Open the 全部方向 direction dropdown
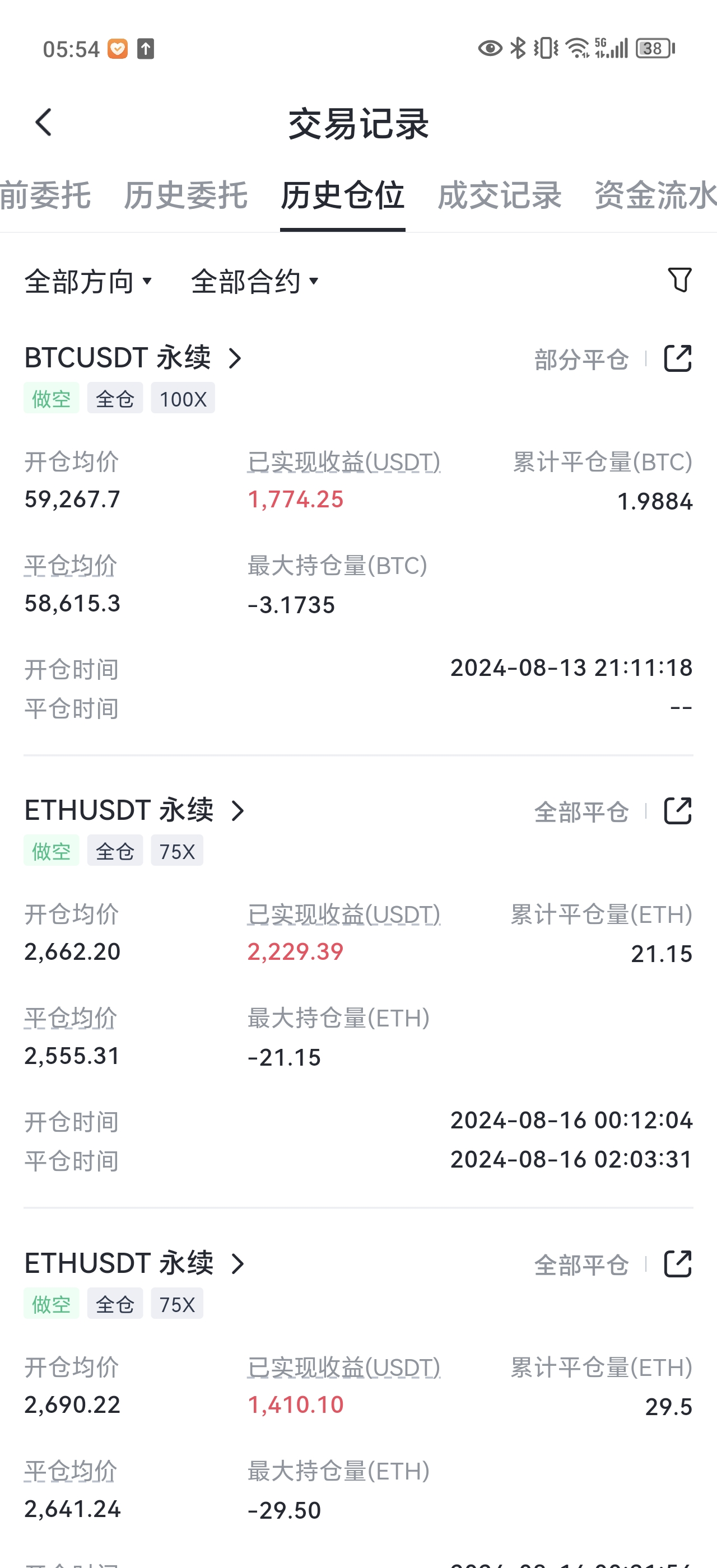Viewport: 717px width, 1568px height. pyautogui.click(x=89, y=281)
